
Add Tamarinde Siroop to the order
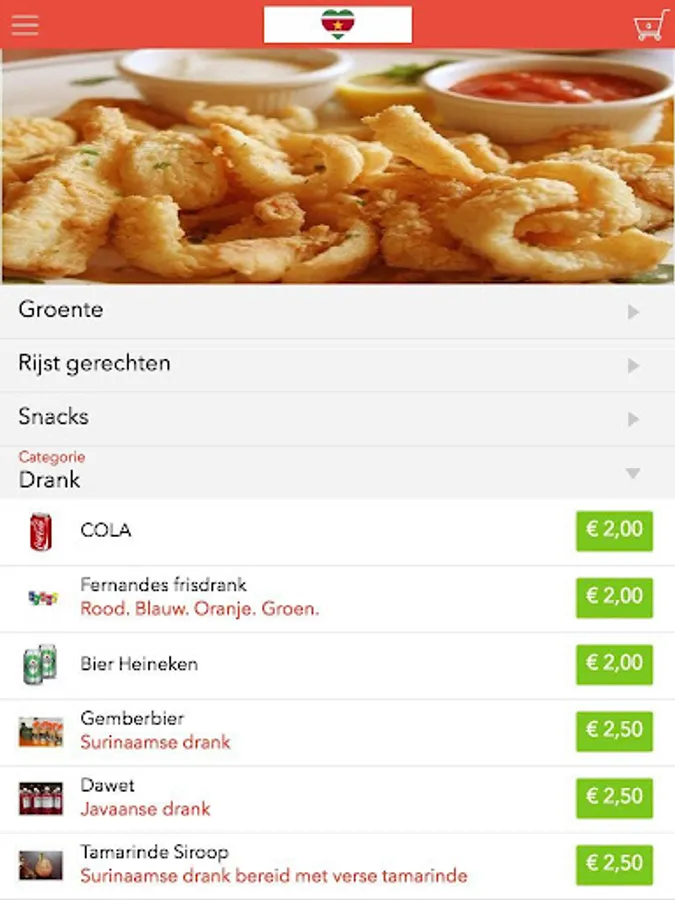click(614, 865)
